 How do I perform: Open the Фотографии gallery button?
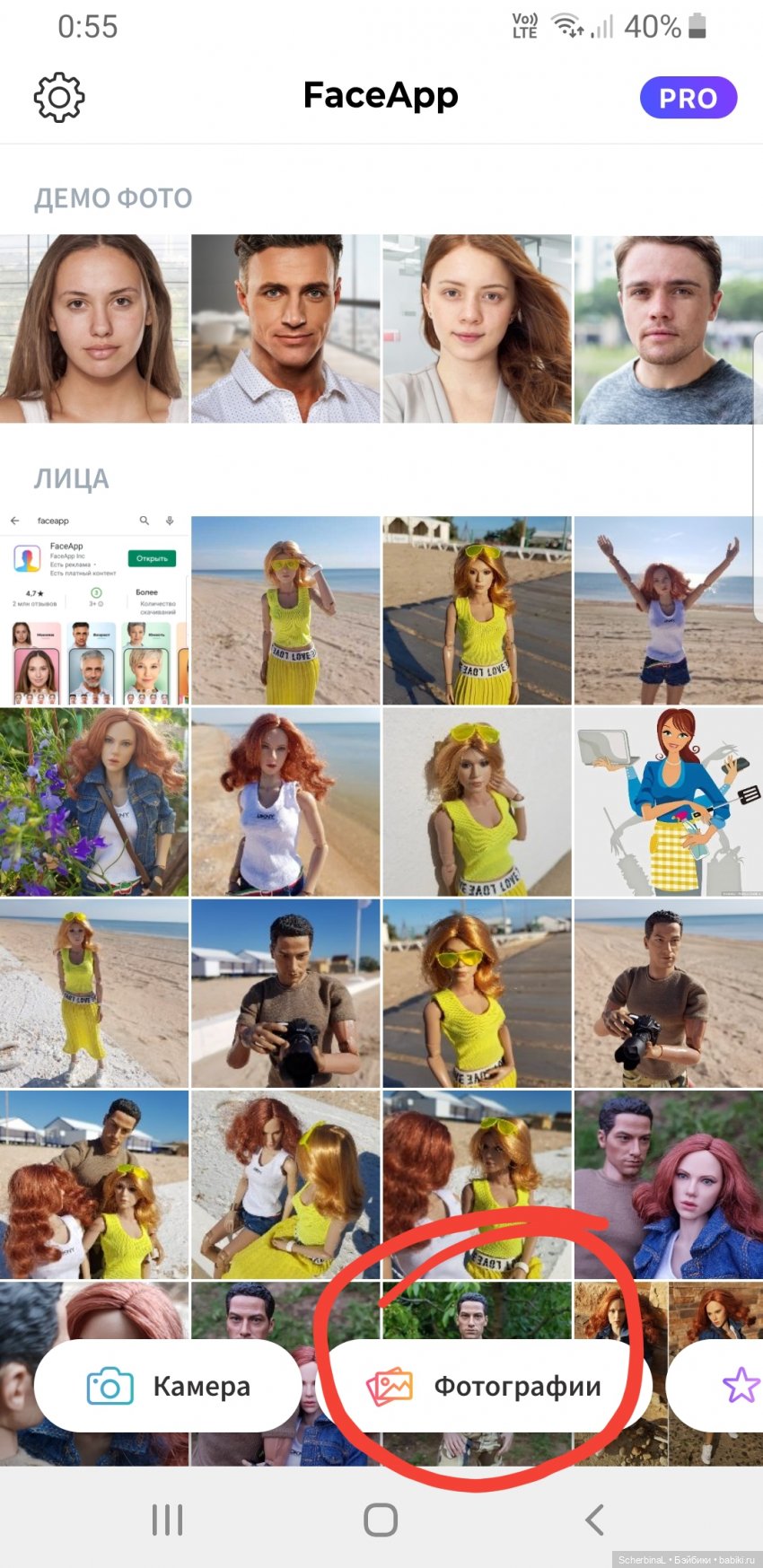pyautogui.click(x=485, y=1386)
